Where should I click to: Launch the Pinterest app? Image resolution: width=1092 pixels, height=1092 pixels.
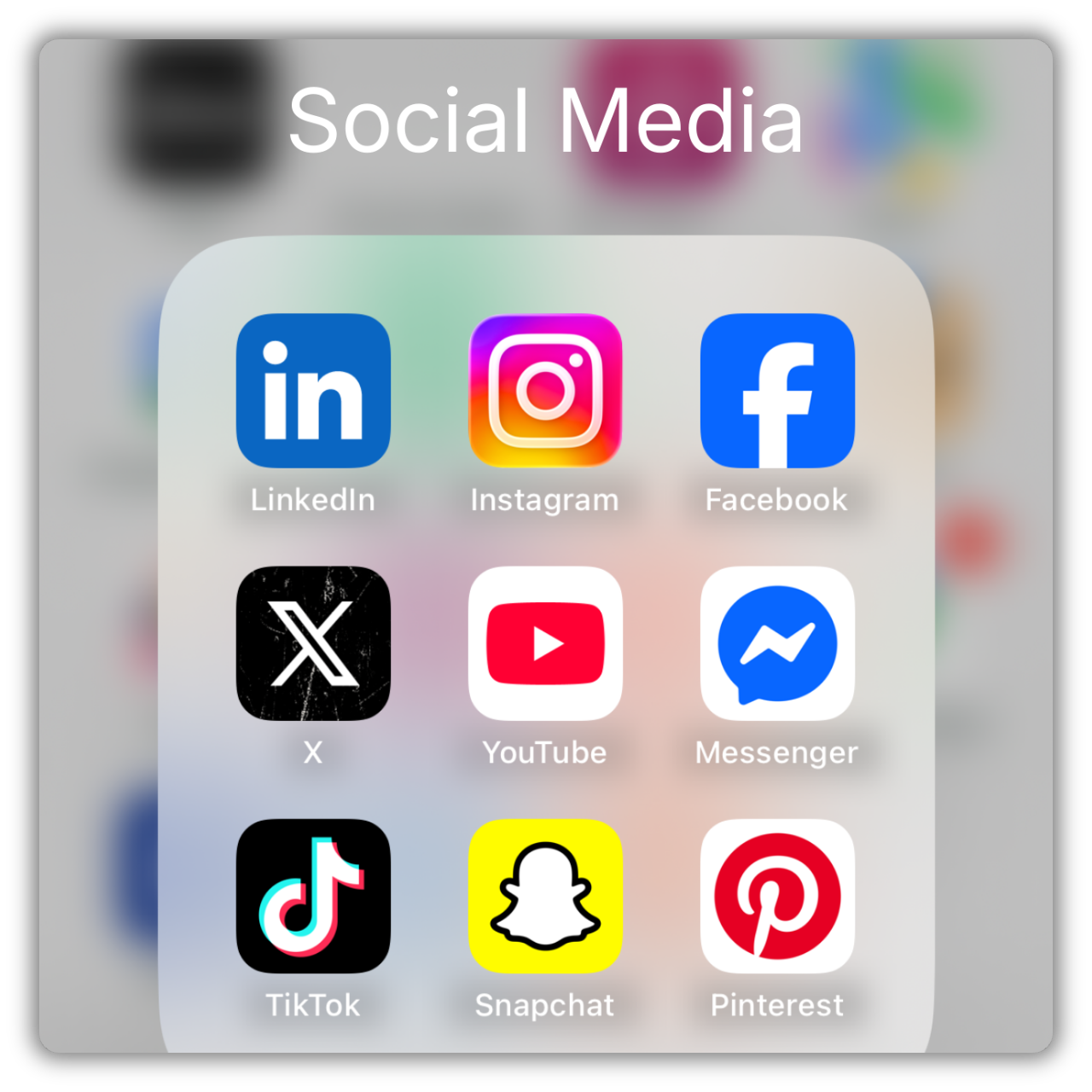tap(777, 896)
